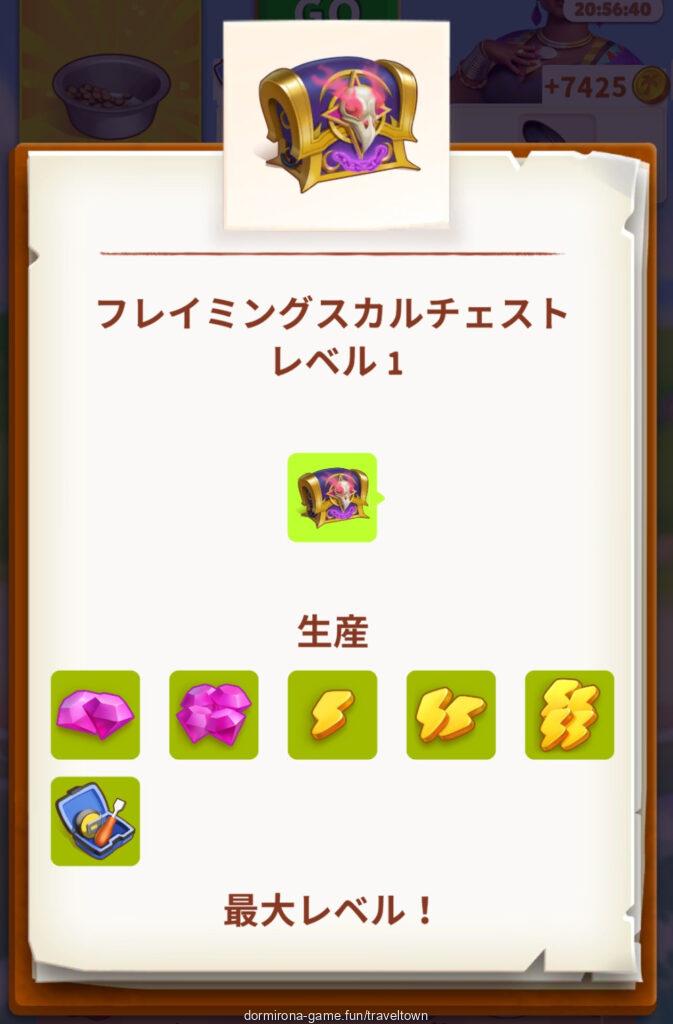Open the blue toolbox item
Viewport: 673px width, 1024px height.
(x=95, y=821)
